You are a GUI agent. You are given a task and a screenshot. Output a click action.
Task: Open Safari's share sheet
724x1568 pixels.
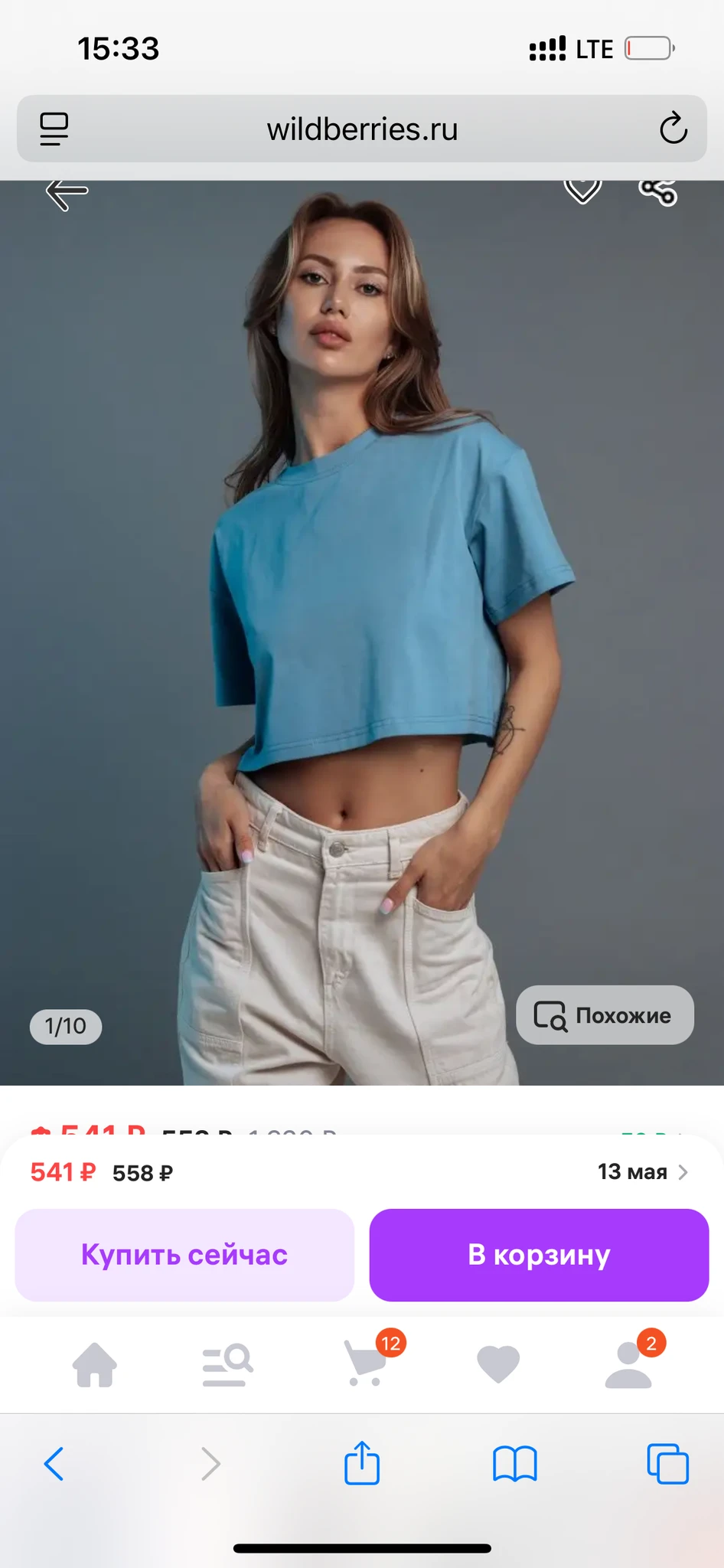click(x=362, y=1464)
